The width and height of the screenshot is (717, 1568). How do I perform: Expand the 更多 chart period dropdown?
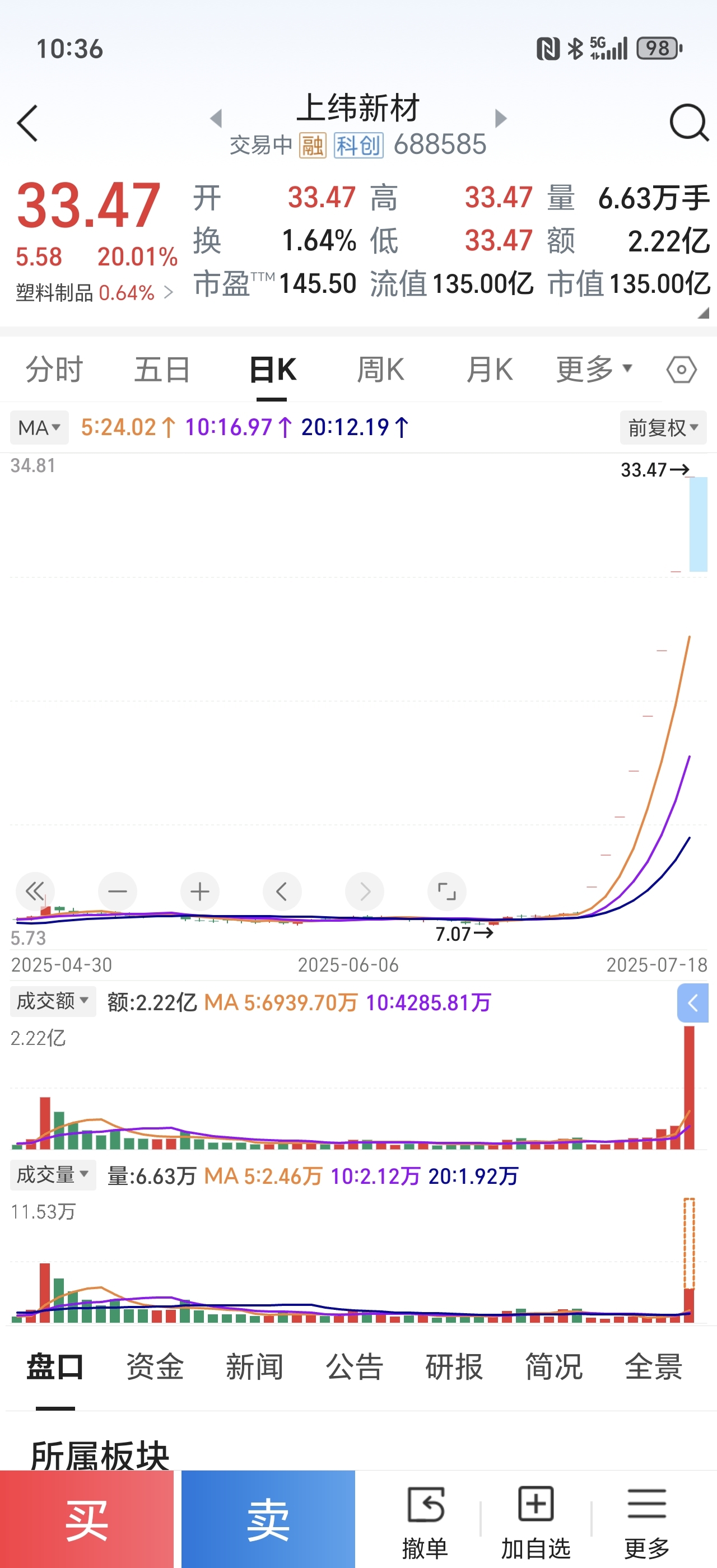pos(594,370)
